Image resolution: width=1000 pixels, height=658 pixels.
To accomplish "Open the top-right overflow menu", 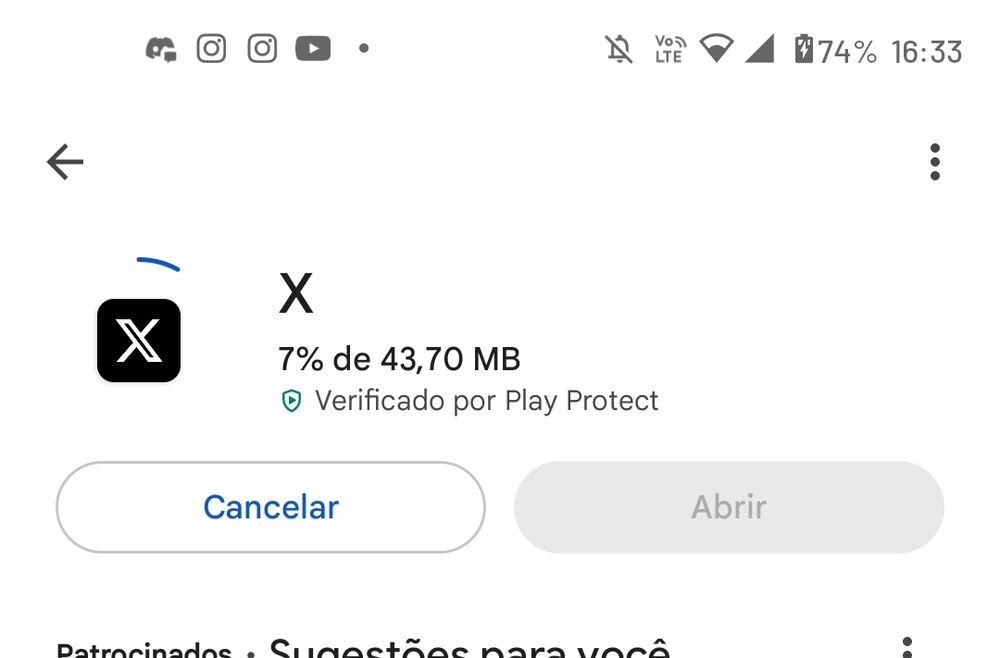I will pyautogui.click(x=934, y=162).
